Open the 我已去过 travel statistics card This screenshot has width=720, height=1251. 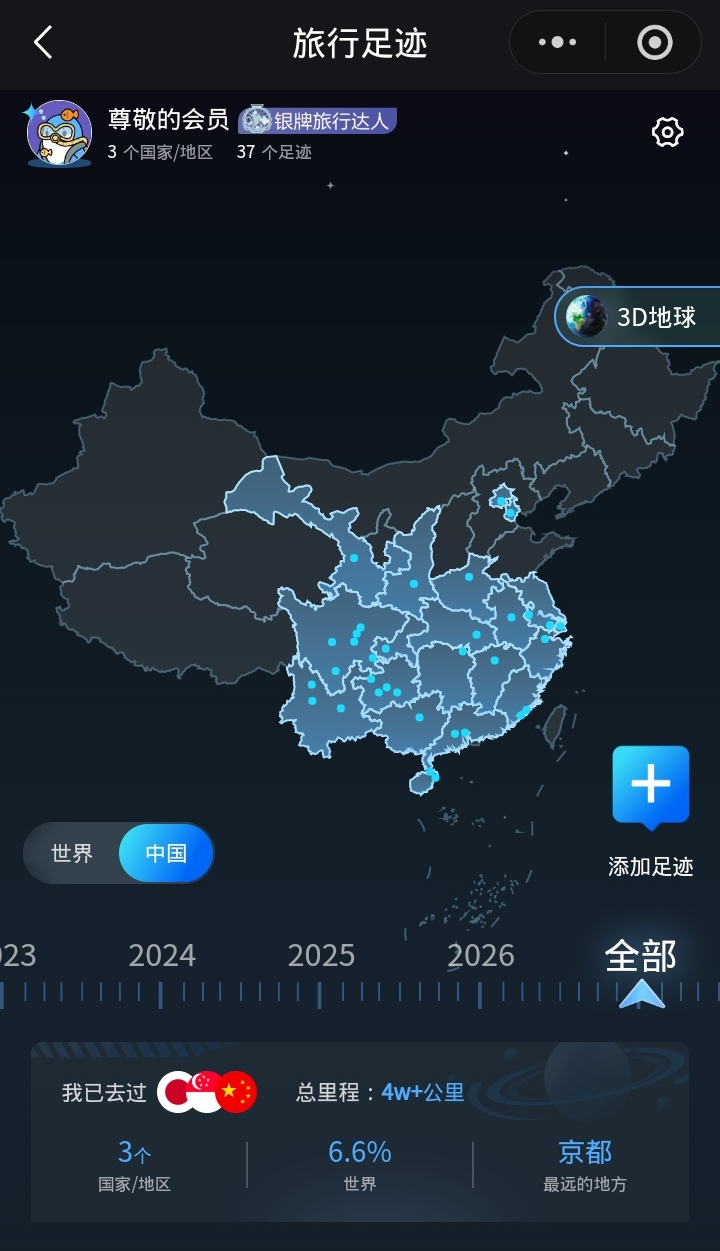359,1130
